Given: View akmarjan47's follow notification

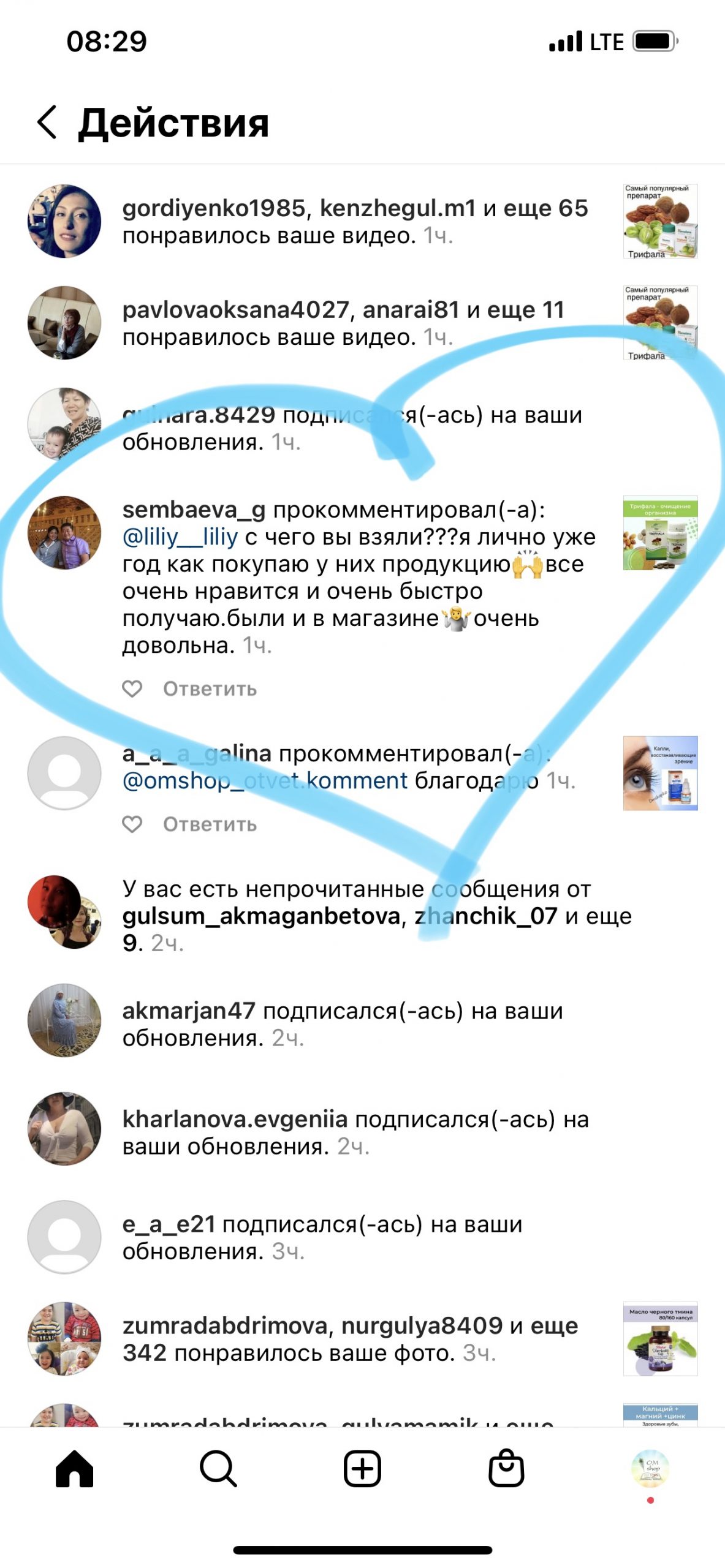Looking at the screenshot, I should [342, 1023].
